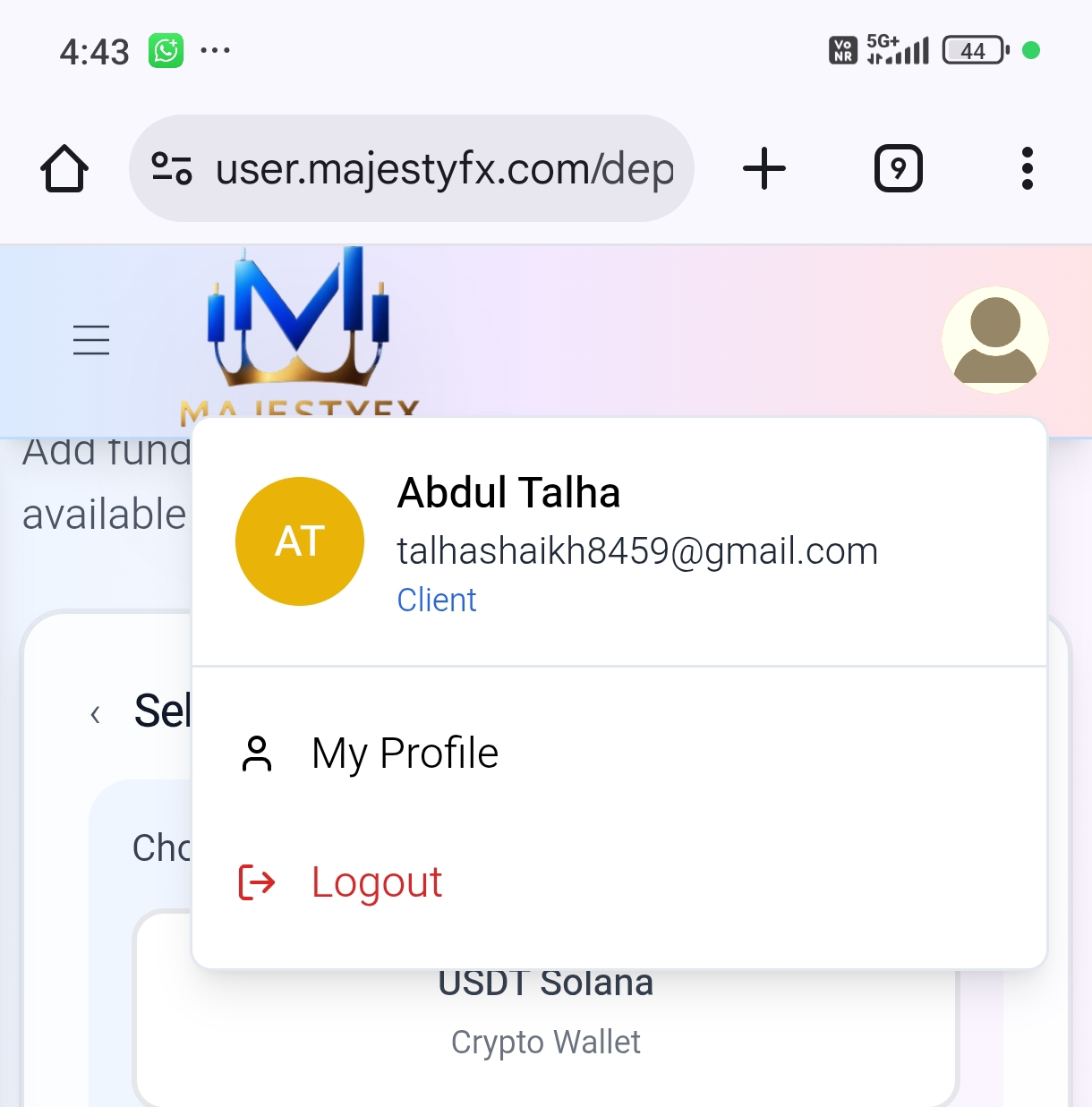Tap the browser home button
The width and height of the screenshot is (1092, 1107).
pyautogui.click(x=64, y=168)
